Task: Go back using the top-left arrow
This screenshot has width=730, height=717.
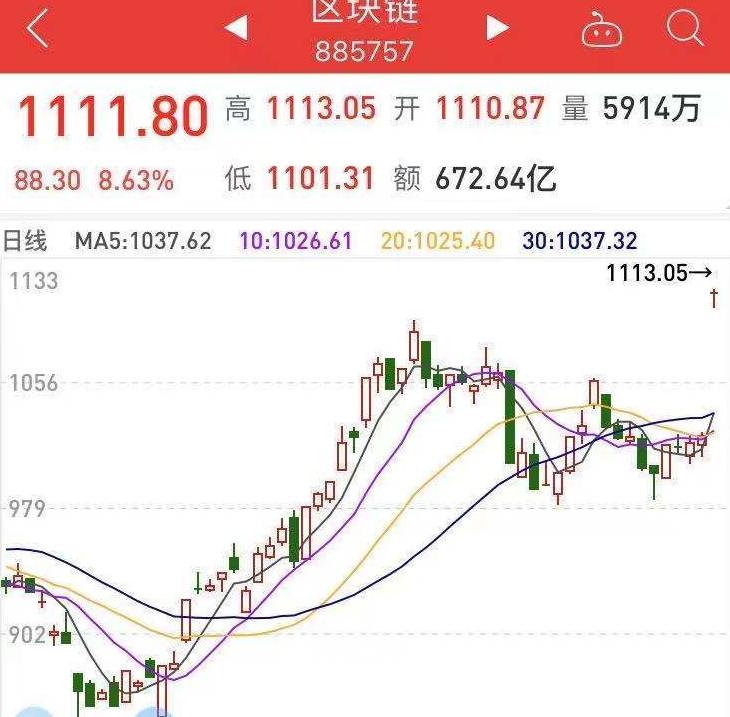Action: coord(37,29)
